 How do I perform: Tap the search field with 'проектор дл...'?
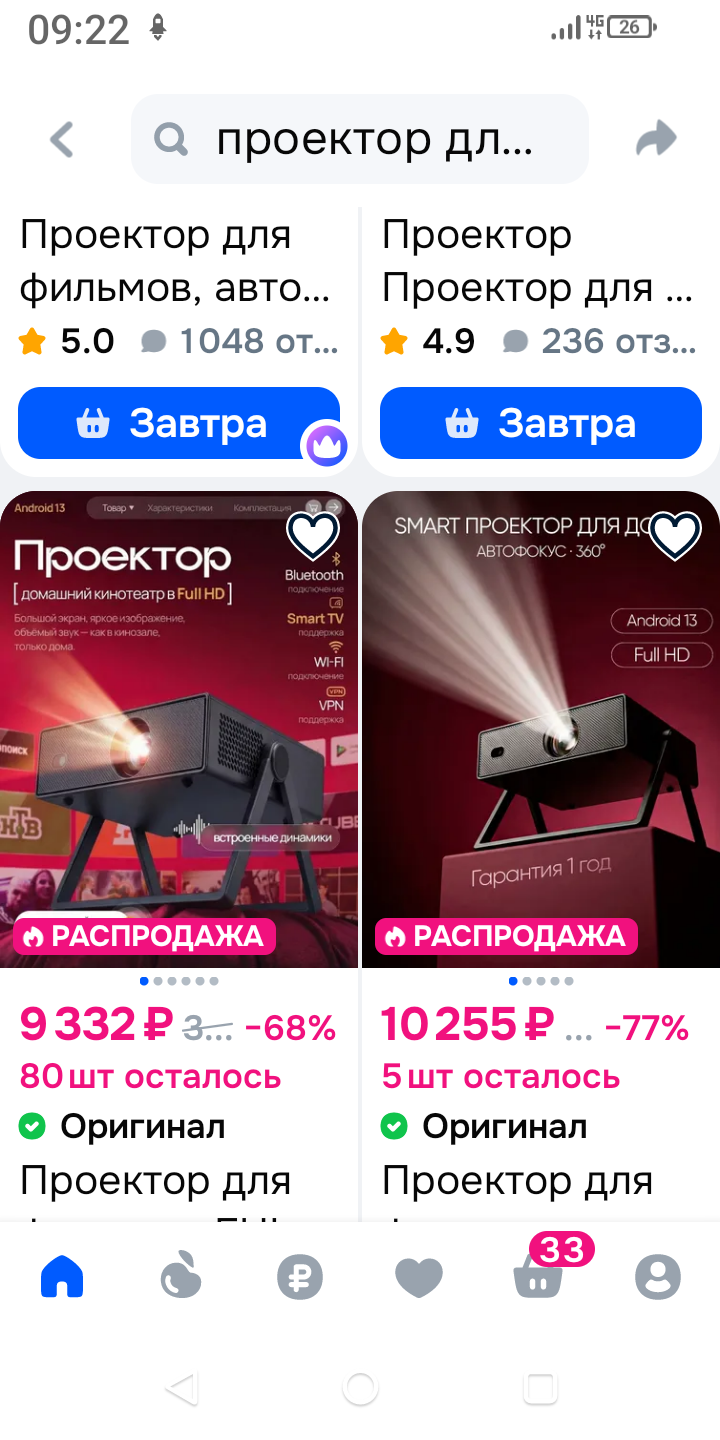360,140
